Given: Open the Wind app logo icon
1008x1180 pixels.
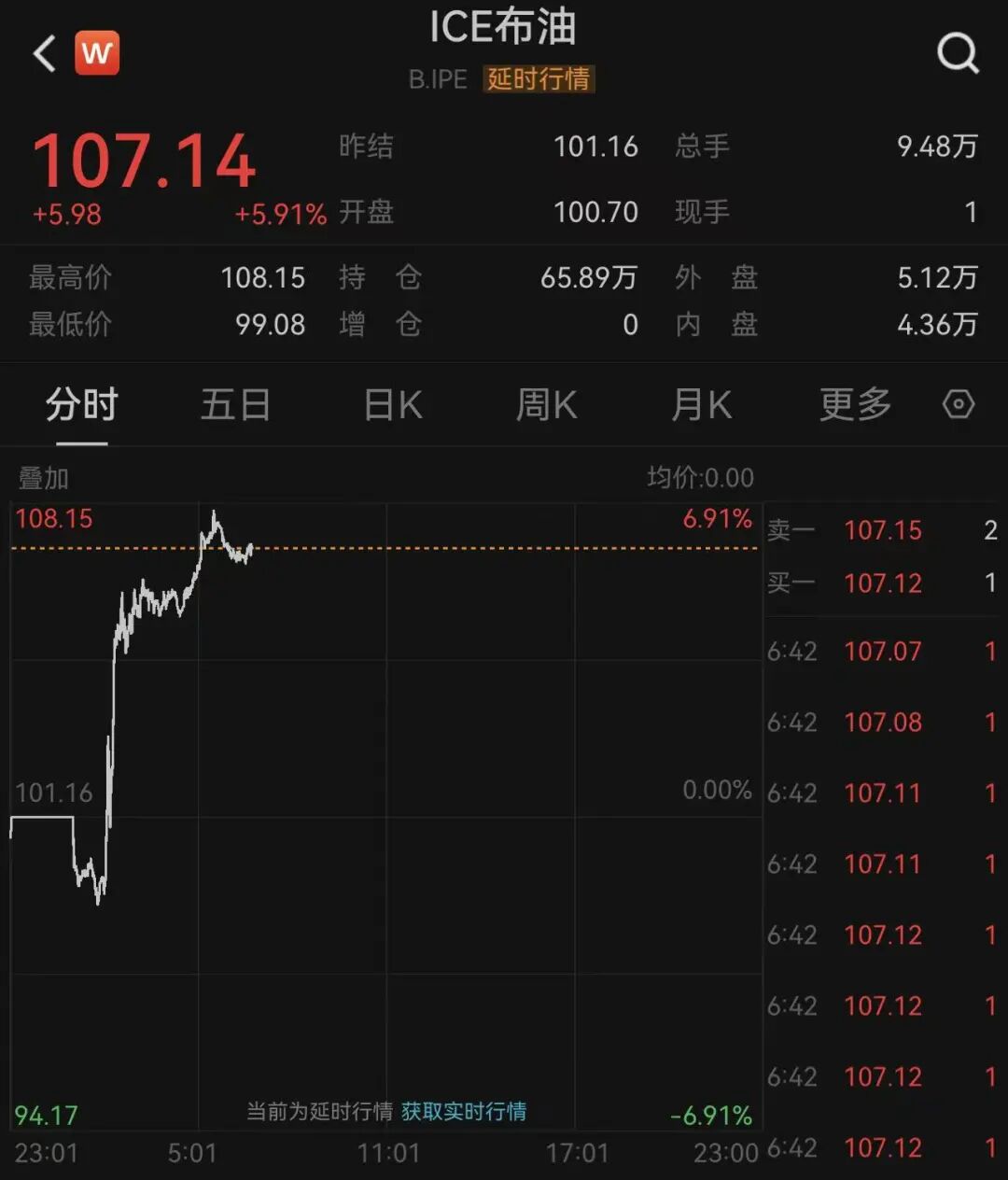Looking at the screenshot, I should (x=99, y=52).
